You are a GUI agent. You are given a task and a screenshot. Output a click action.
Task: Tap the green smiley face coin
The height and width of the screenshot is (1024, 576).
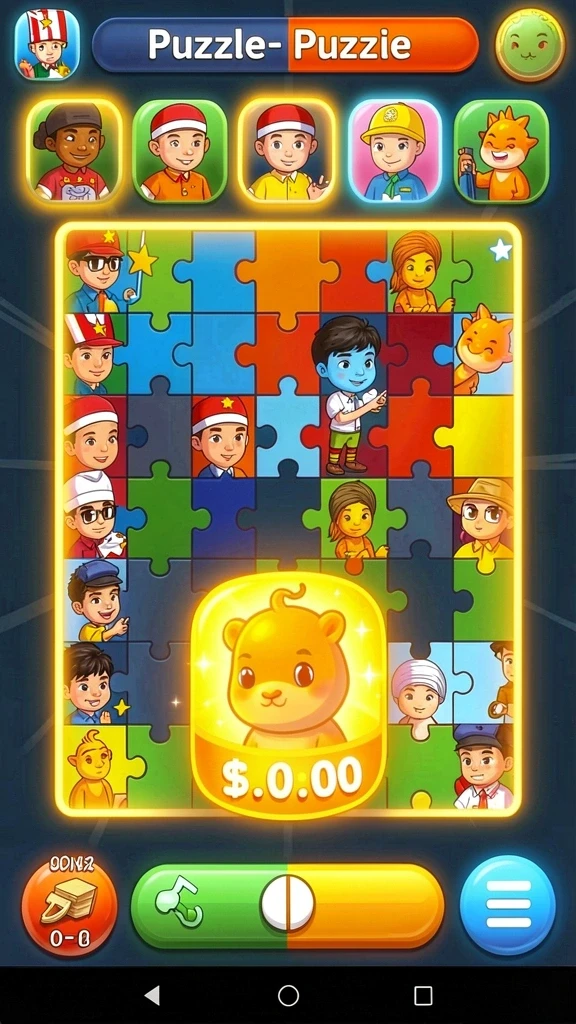click(x=530, y=44)
